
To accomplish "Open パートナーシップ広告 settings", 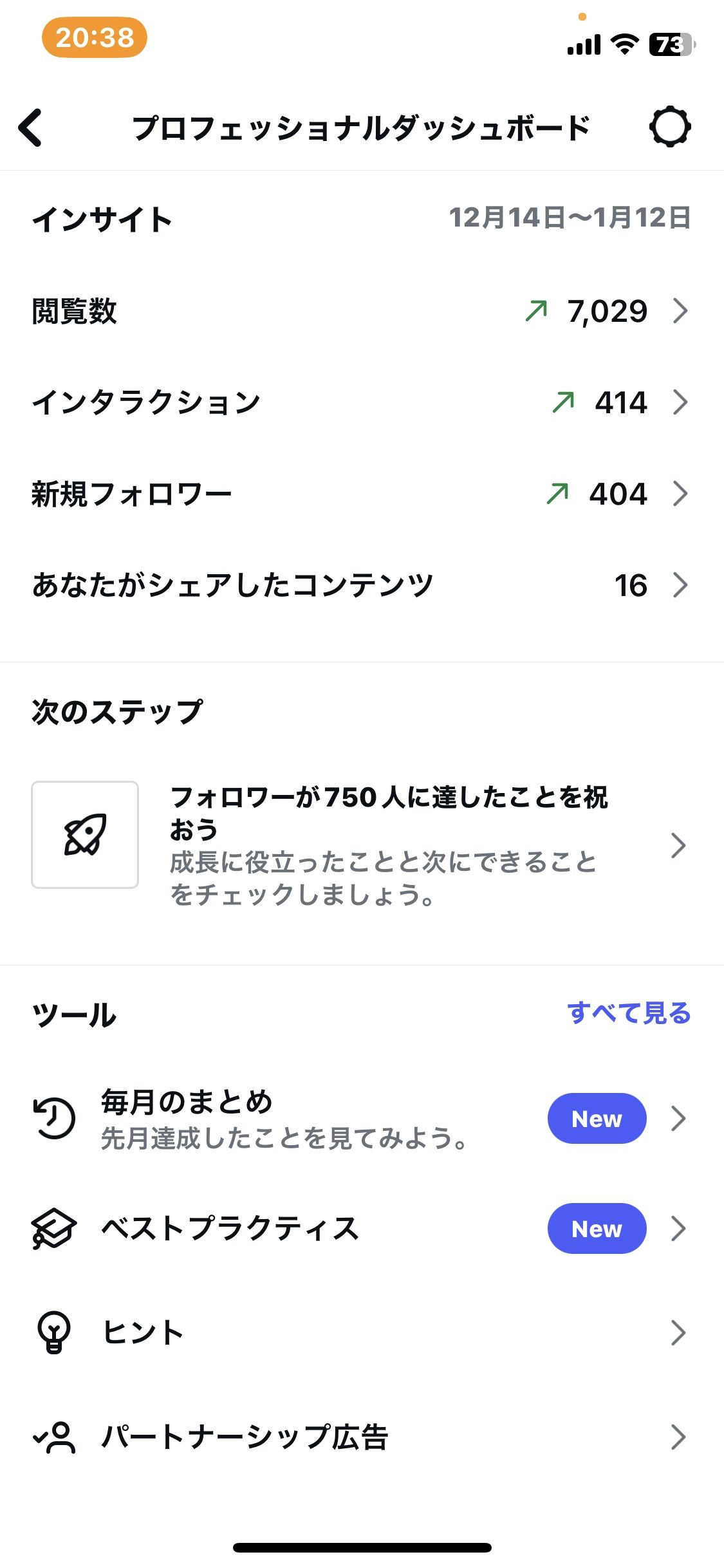I will [x=360, y=1437].
